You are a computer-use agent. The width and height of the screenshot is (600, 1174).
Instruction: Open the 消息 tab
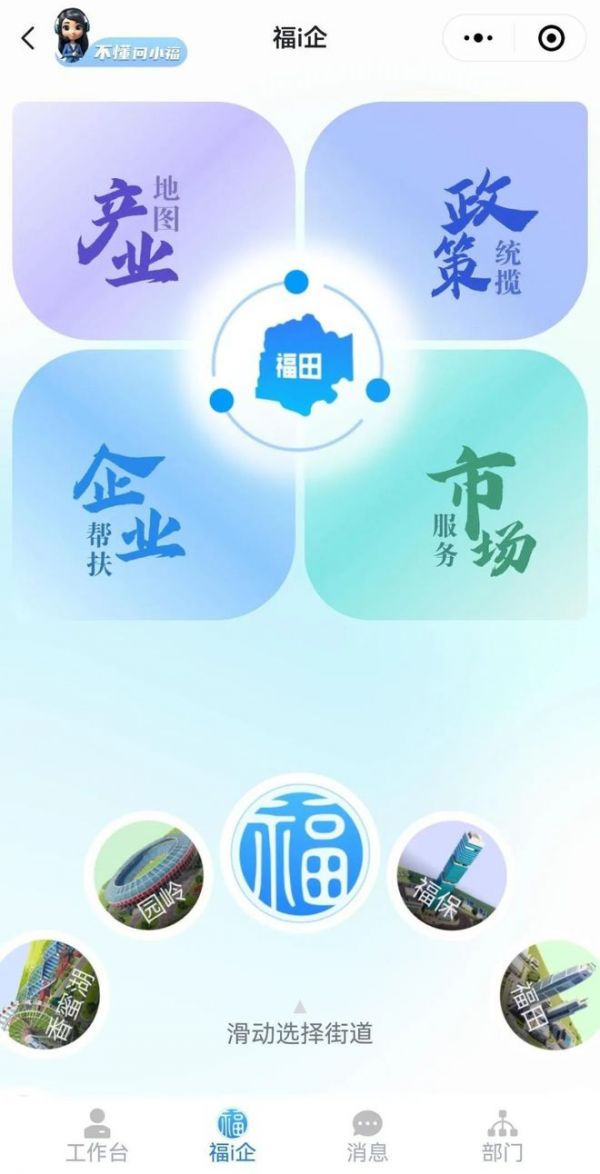(367, 1136)
